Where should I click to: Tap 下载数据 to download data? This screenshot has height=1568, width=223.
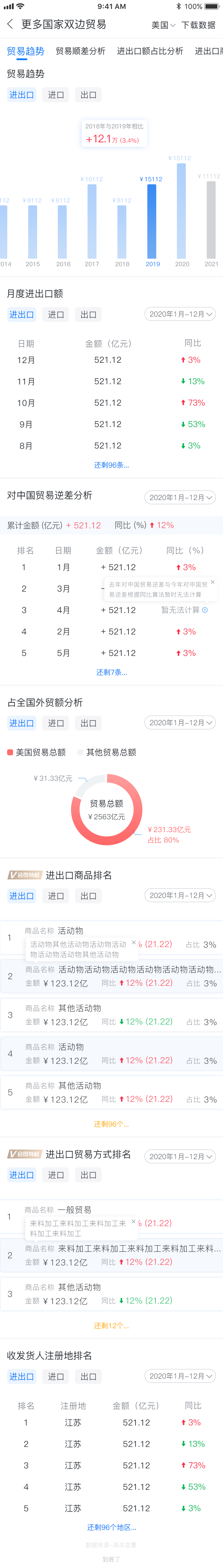pyautogui.click(x=198, y=25)
